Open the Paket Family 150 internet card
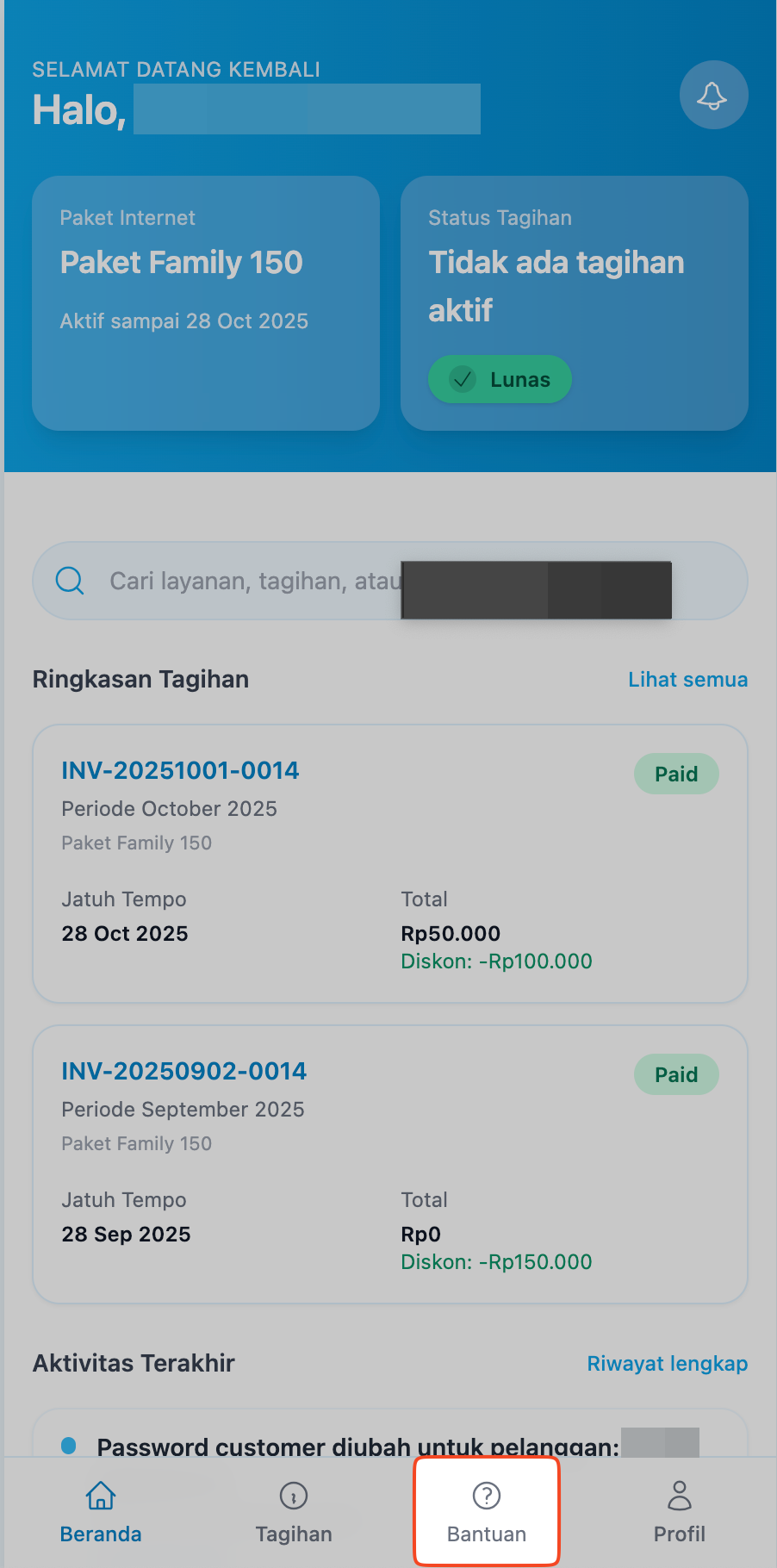 (x=206, y=302)
